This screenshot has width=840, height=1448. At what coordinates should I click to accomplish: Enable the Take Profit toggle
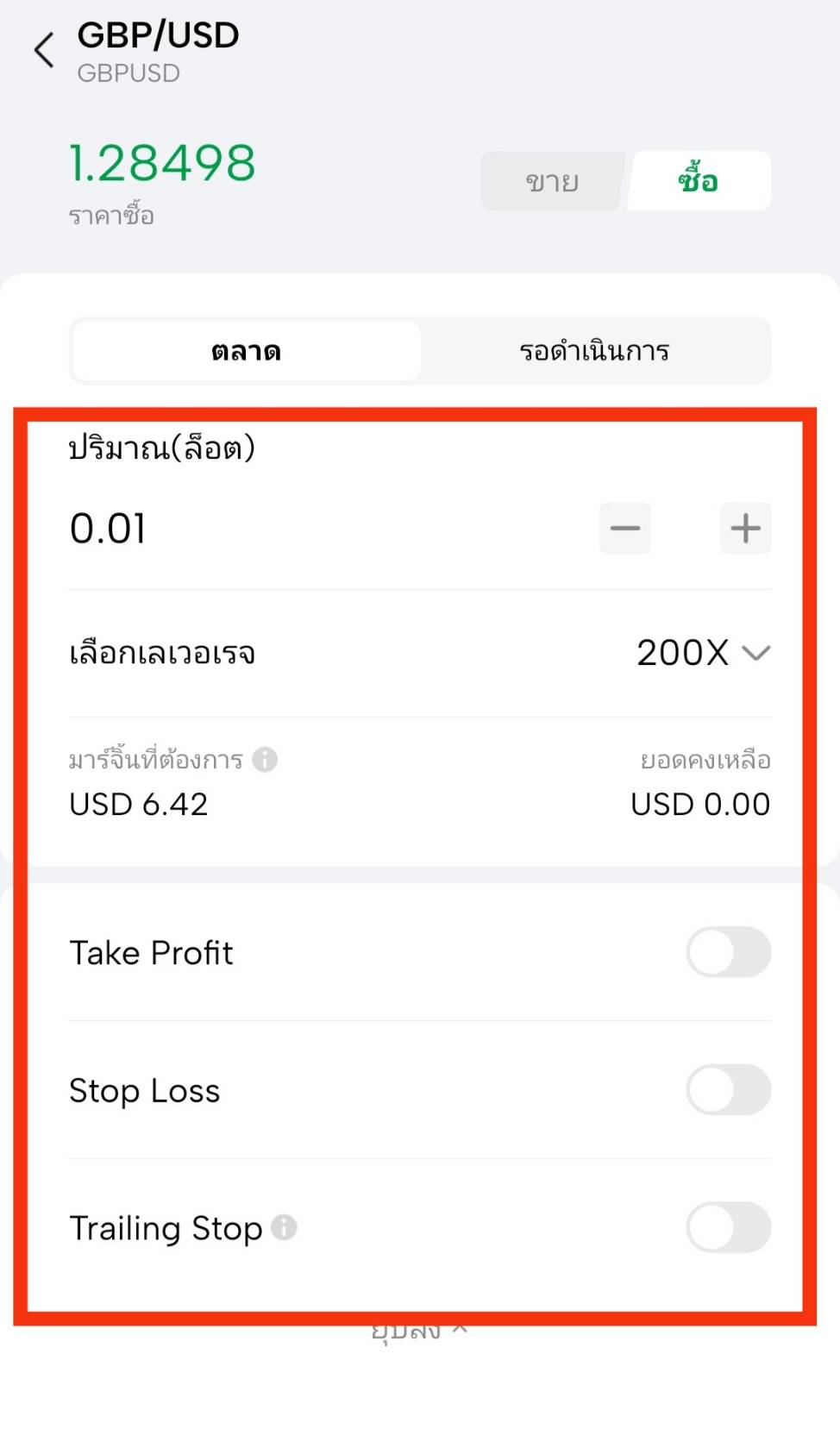tap(728, 953)
